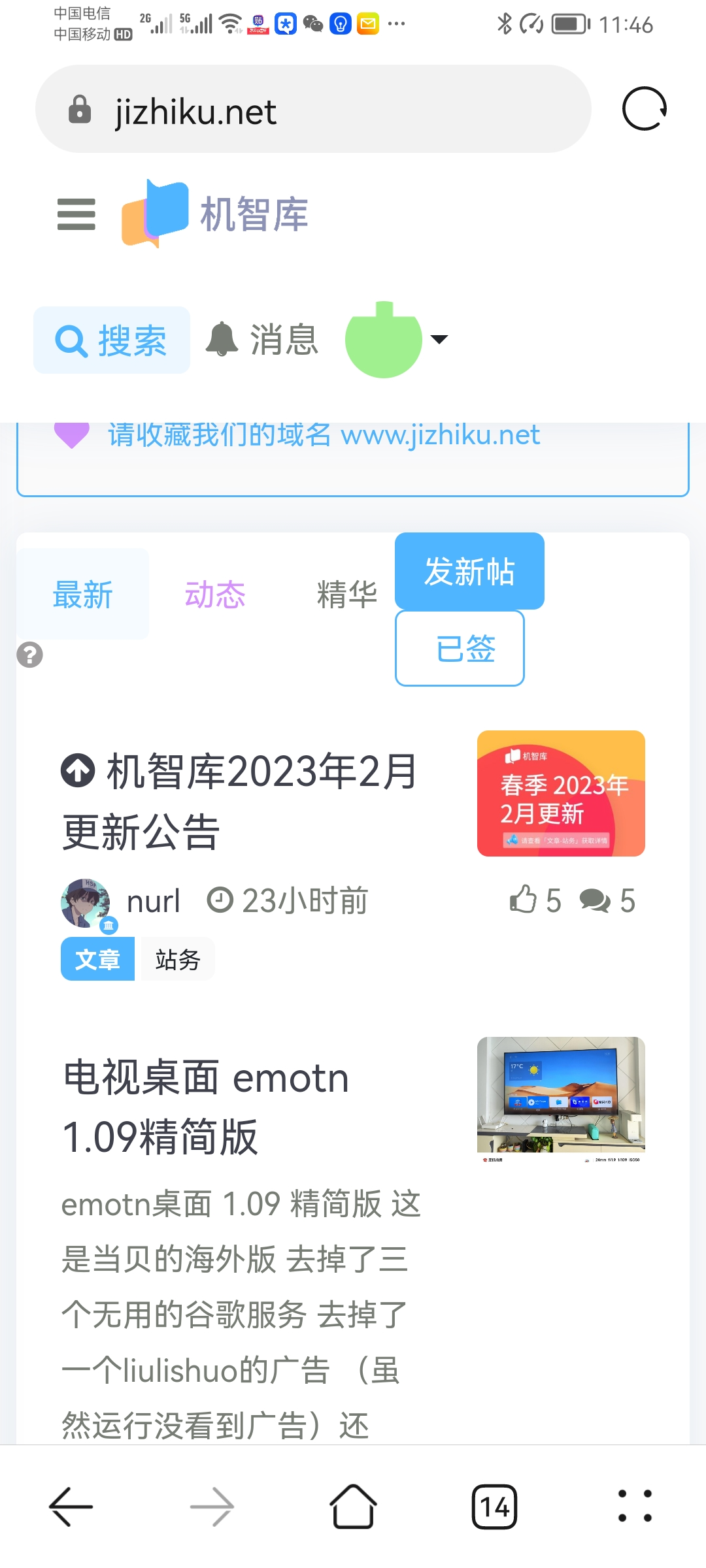Viewport: 706px width, 1568px height.
Task: Open the 机智库2023年2月更新公告 post
Action: pos(240,801)
